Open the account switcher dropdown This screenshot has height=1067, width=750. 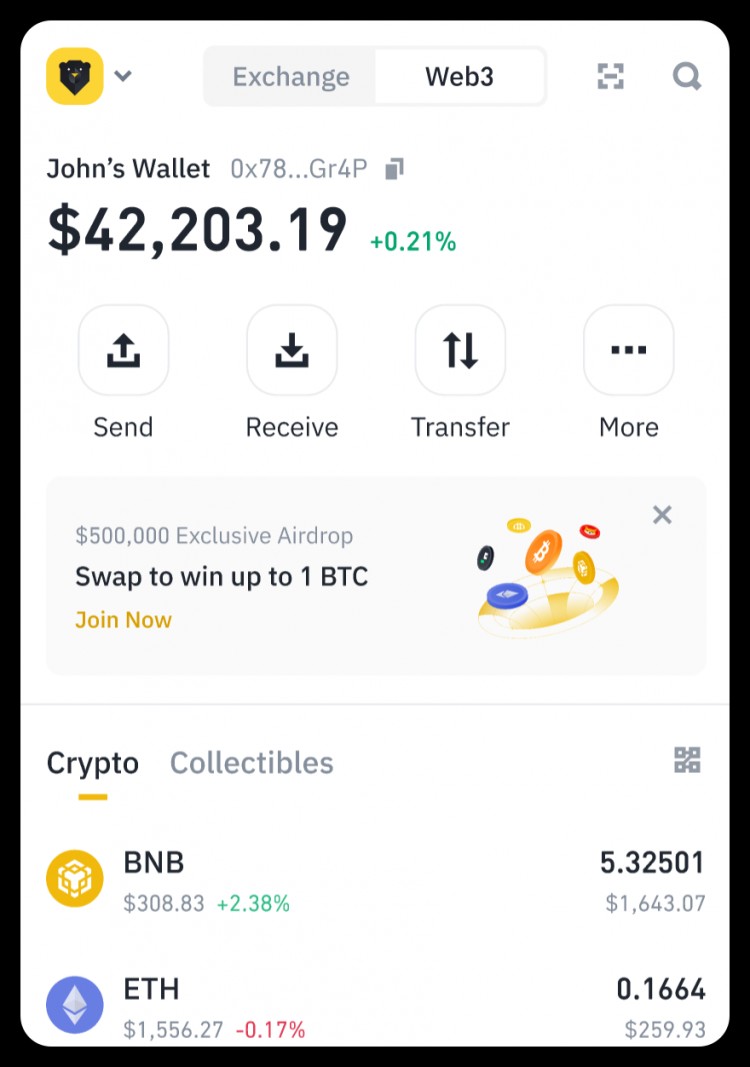point(122,76)
